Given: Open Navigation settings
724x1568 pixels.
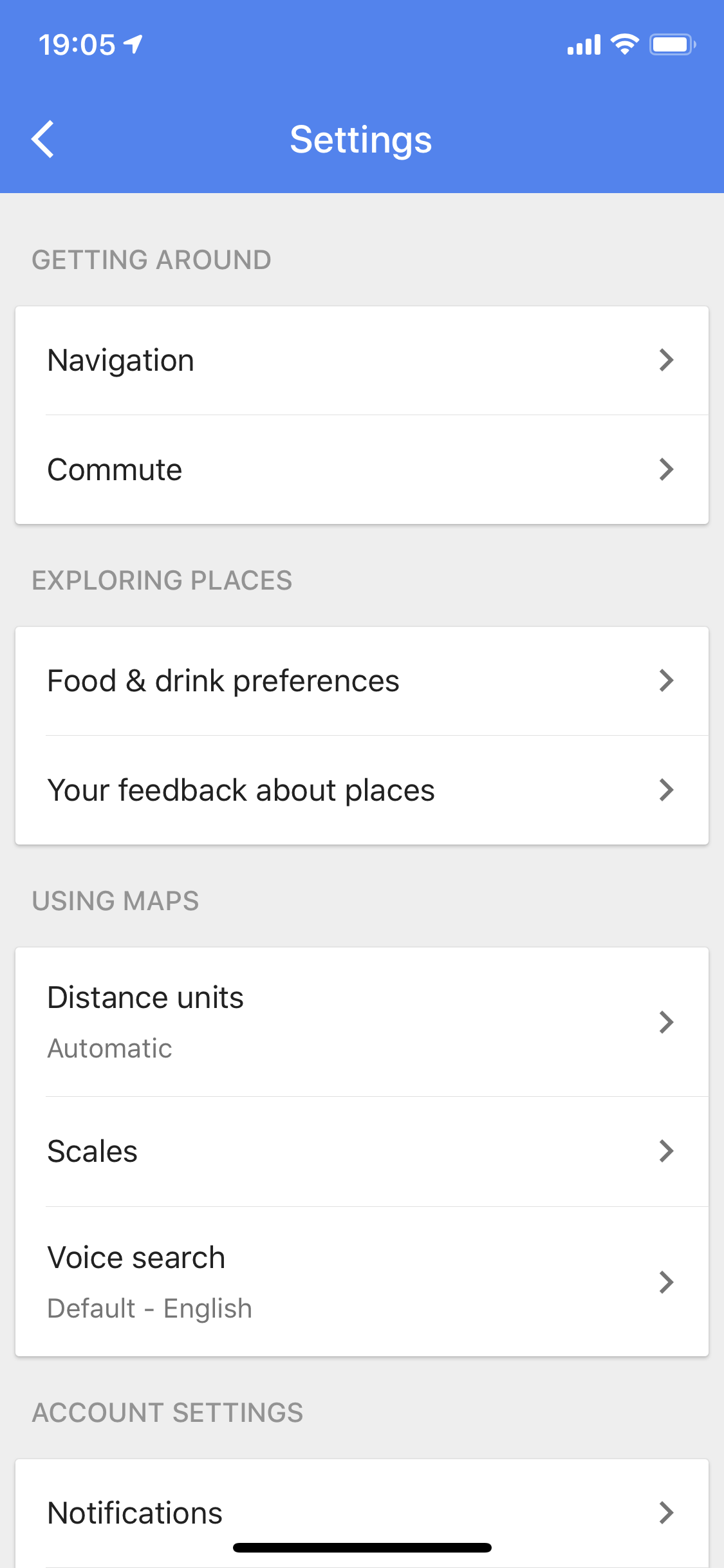Looking at the screenshot, I should point(362,360).
